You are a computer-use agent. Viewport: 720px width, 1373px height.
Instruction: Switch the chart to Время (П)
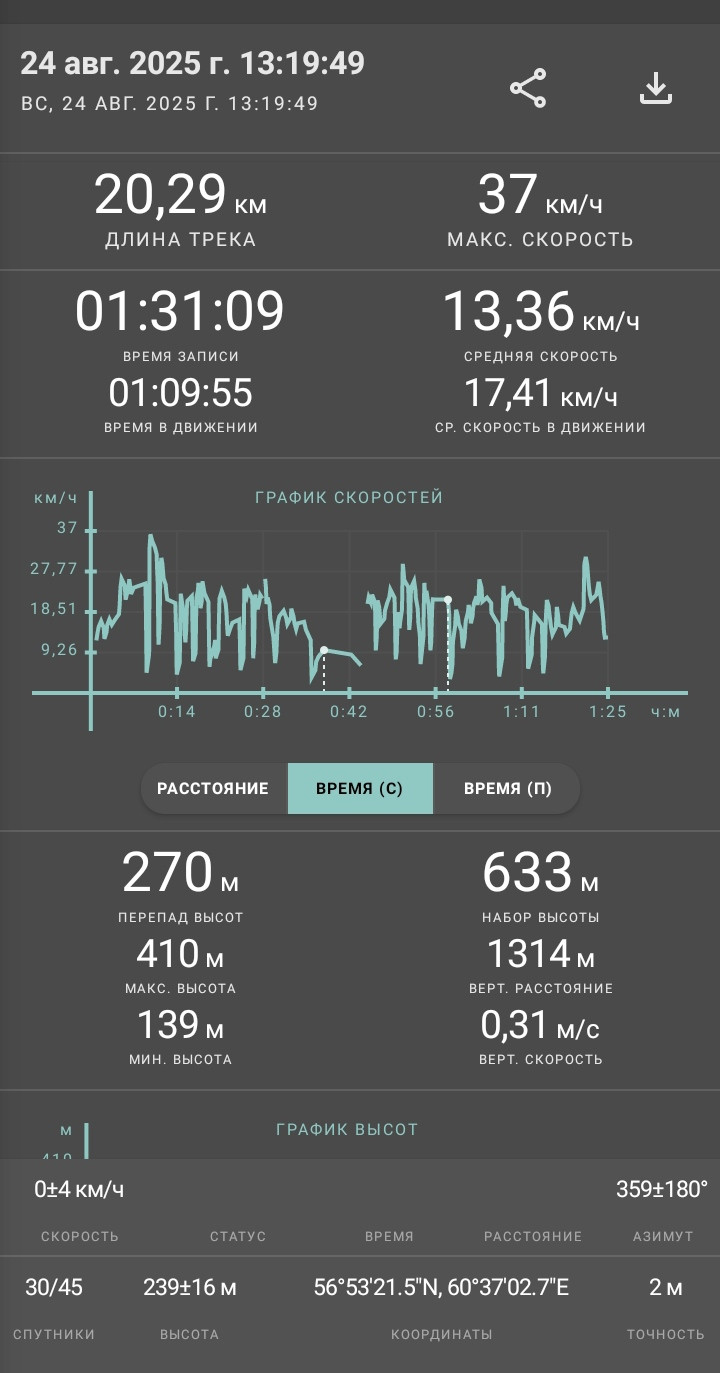click(507, 788)
